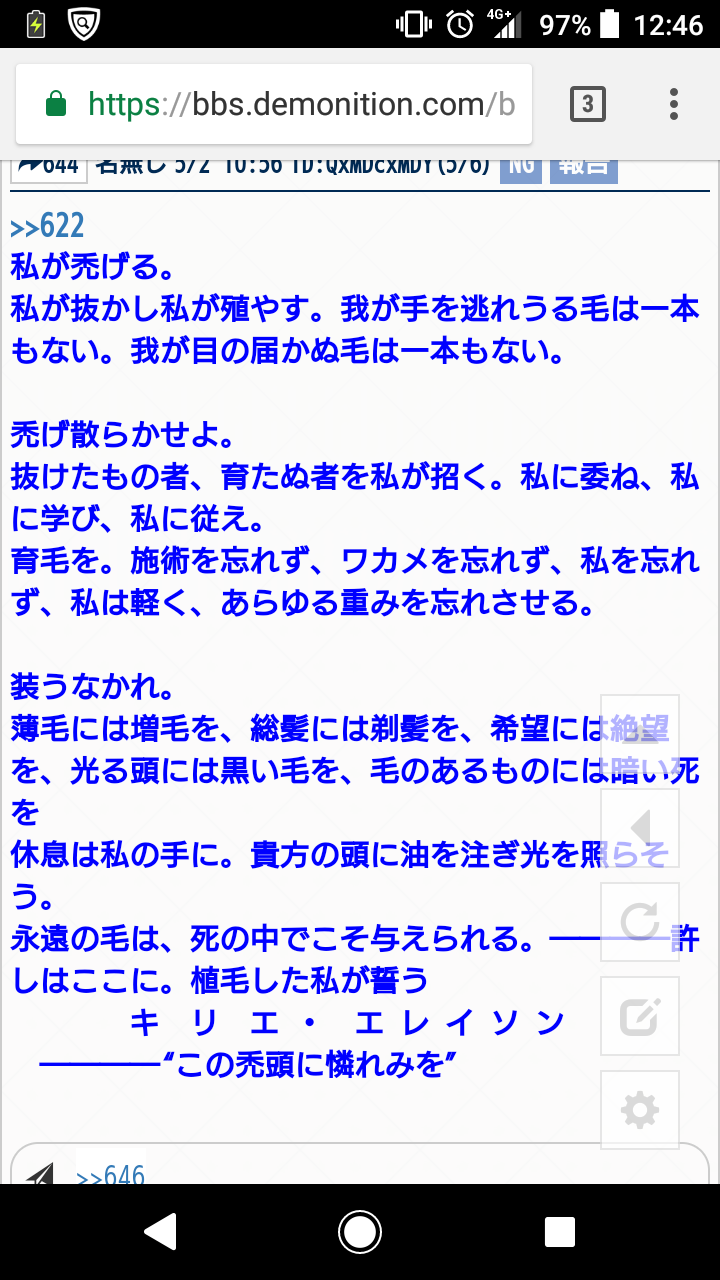Image resolution: width=720 pixels, height=1280 pixels.
Task: Go to the home screen
Action: pos(360,1232)
